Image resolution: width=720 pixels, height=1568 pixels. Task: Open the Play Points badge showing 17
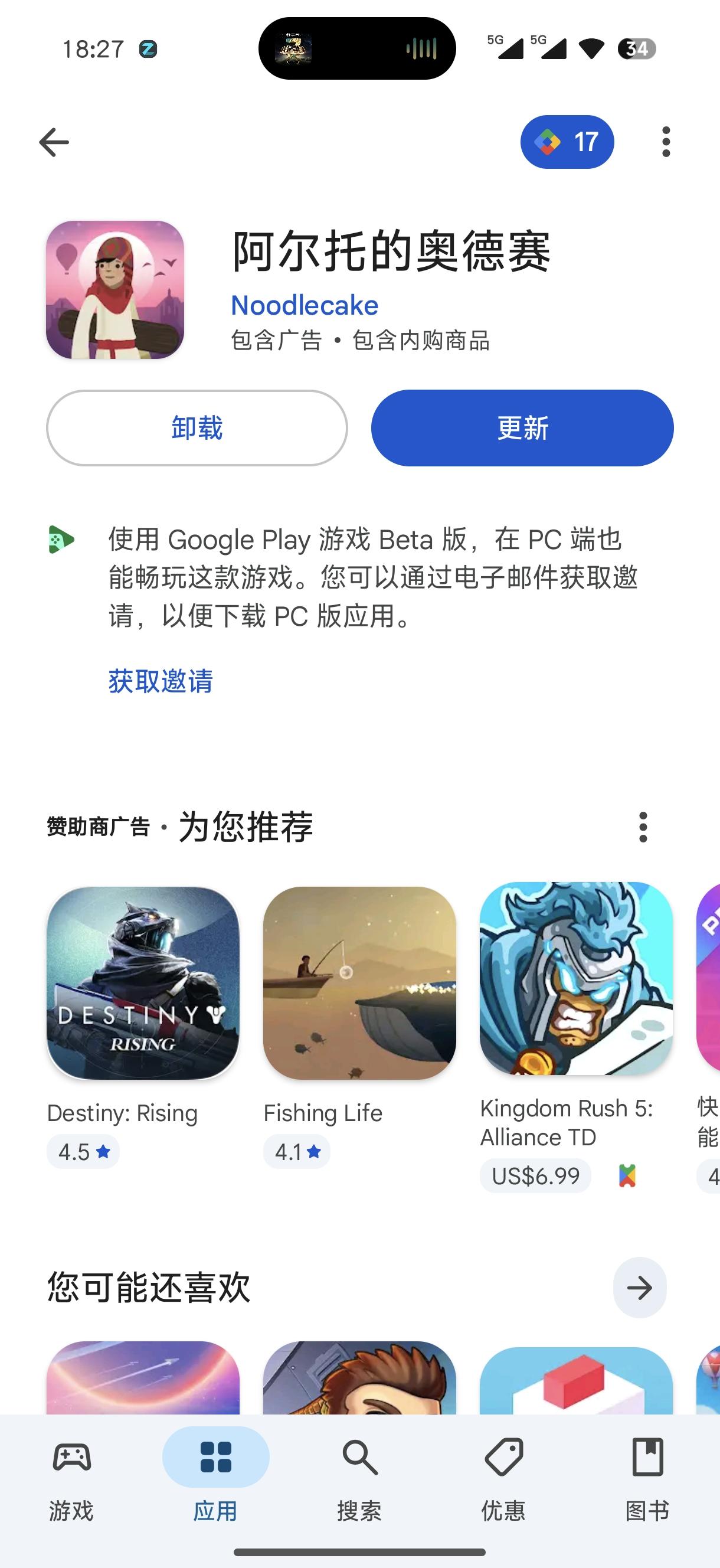pyautogui.click(x=568, y=141)
